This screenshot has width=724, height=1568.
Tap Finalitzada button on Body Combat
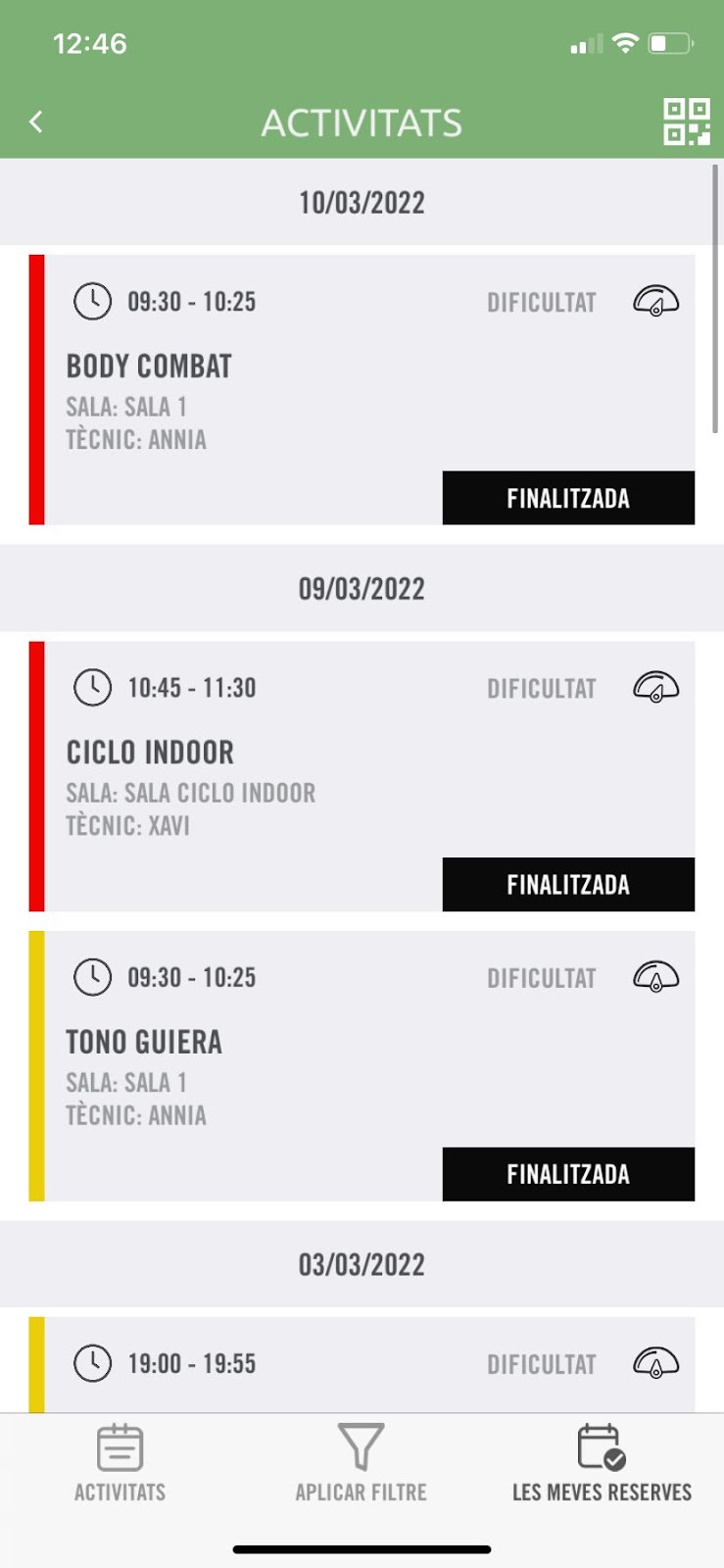pyautogui.click(x=568, y=498)
